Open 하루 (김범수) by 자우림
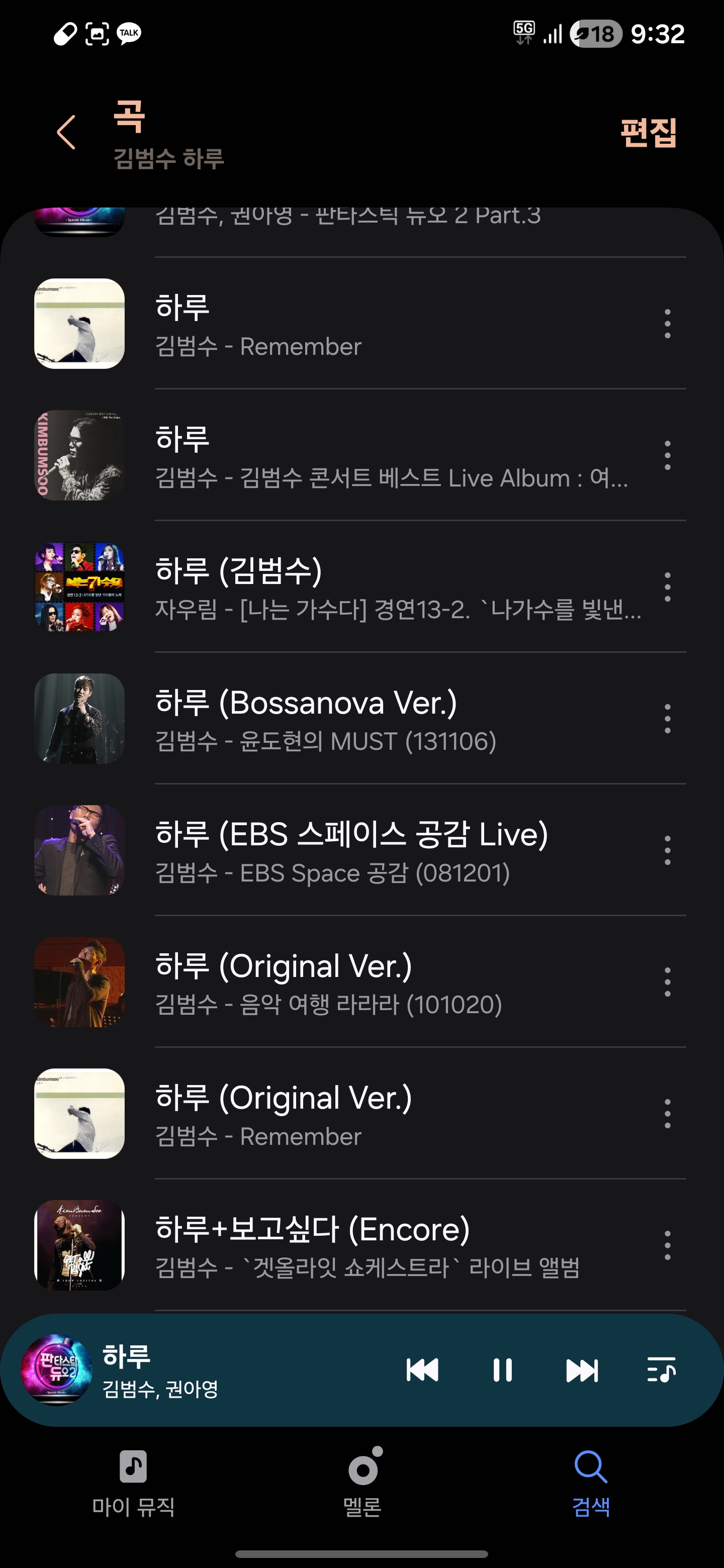 pyautogui.click(x=390, y=587)
